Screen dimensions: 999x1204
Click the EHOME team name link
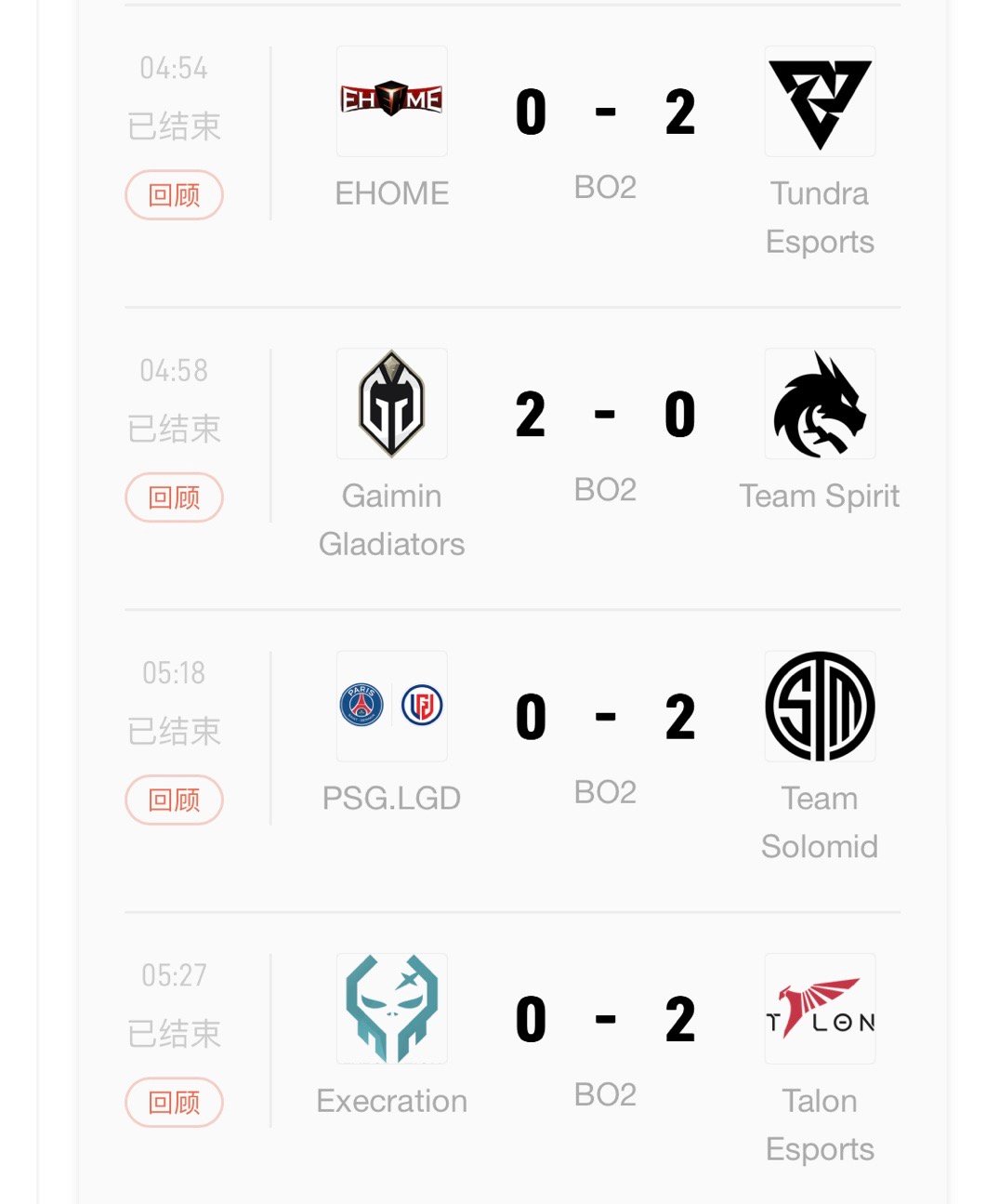click(x=391, y=193)
